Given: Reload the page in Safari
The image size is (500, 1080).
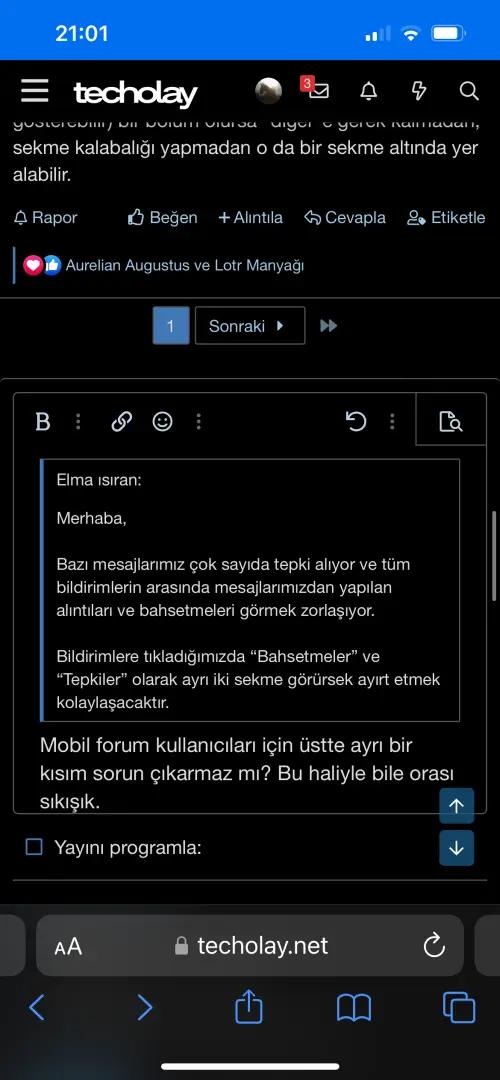Looking at the screenshot, I should coord(434,946).
